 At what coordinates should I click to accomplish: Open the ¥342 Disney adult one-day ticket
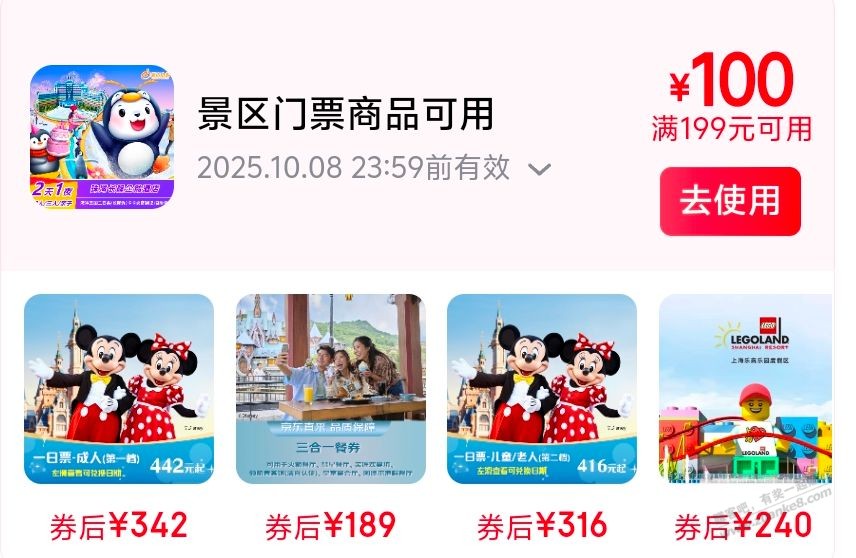[119, 389]
